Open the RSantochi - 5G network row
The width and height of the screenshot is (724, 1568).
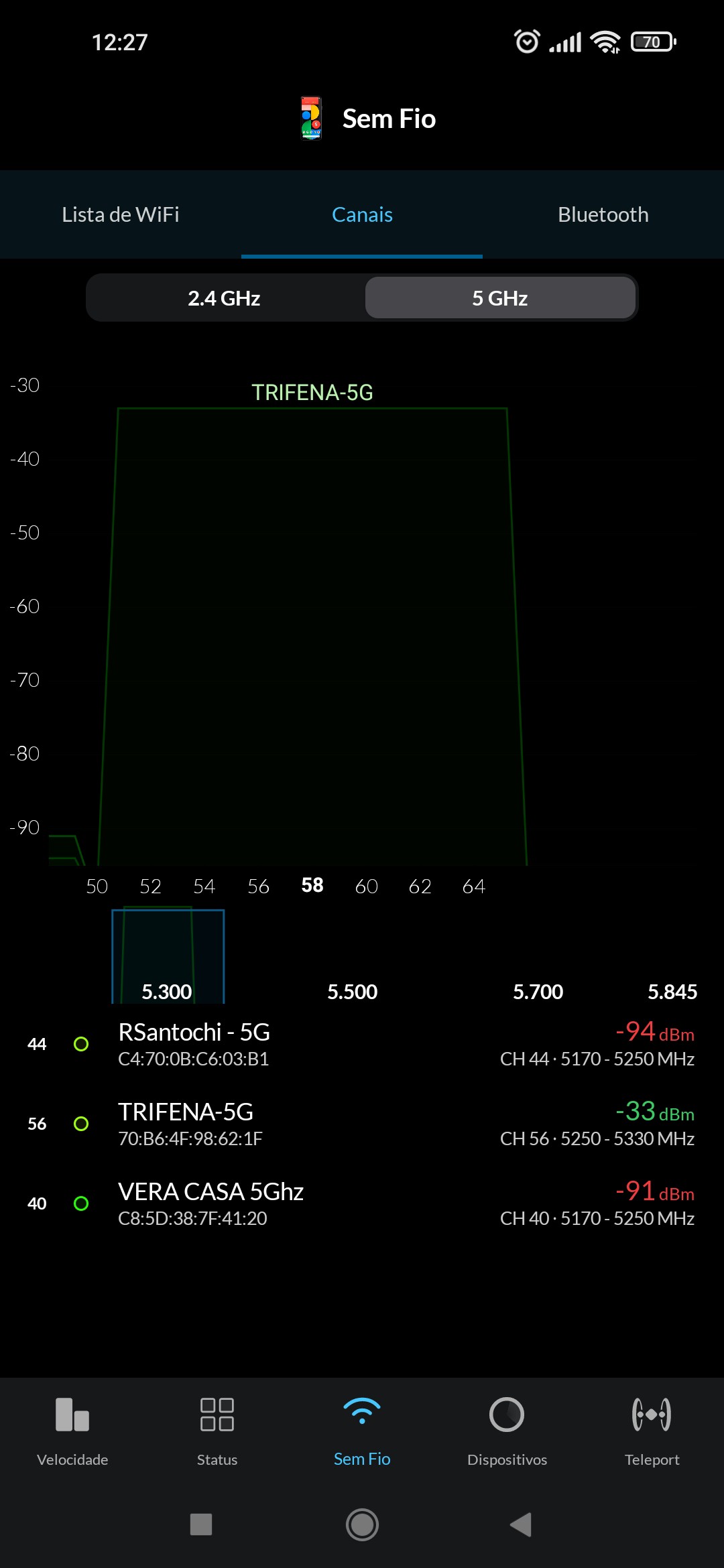[x=362, y=1044]
